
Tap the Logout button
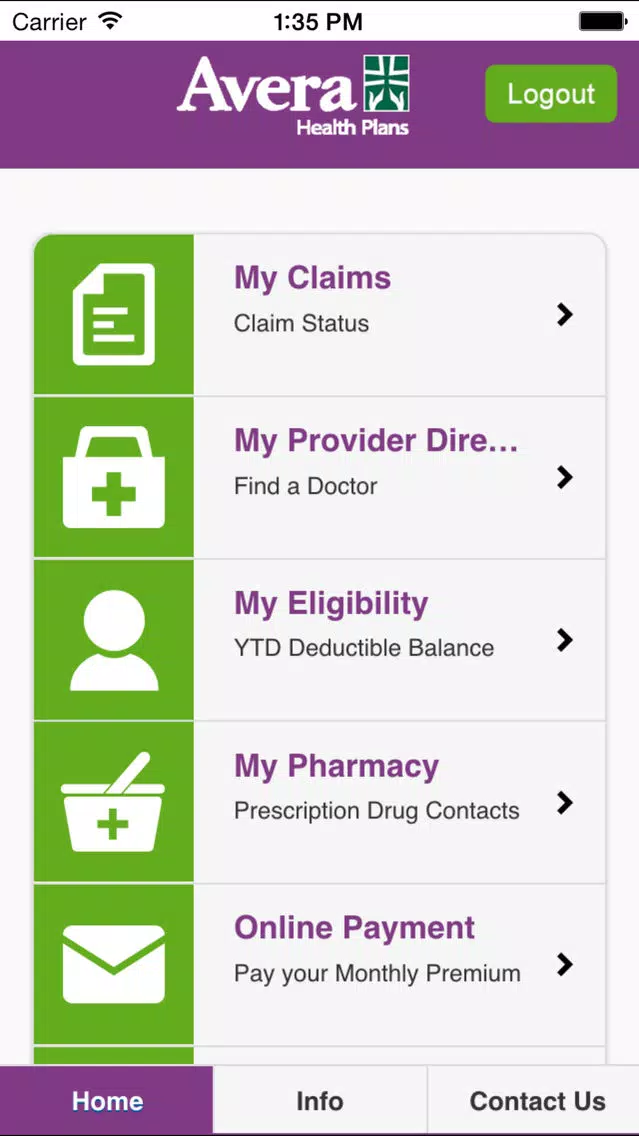[551, 94]
